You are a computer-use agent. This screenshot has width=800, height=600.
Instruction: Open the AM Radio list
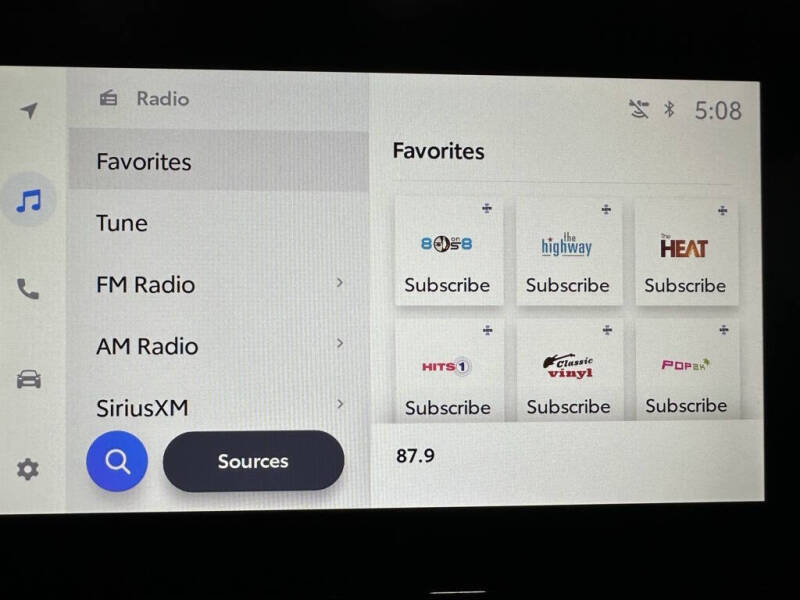(218, 346)
